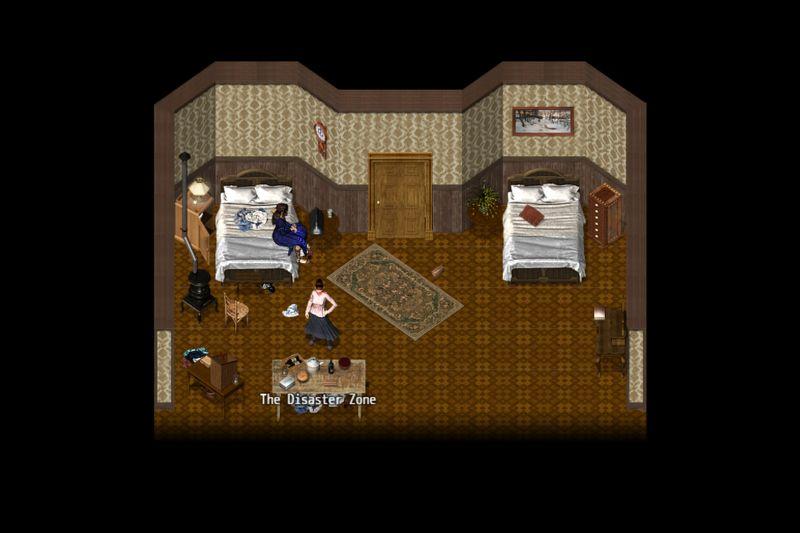The image size is (800, 533).
Task: Examine the cluttered table labeled The Disaster Zone
Action: point(318,375)
